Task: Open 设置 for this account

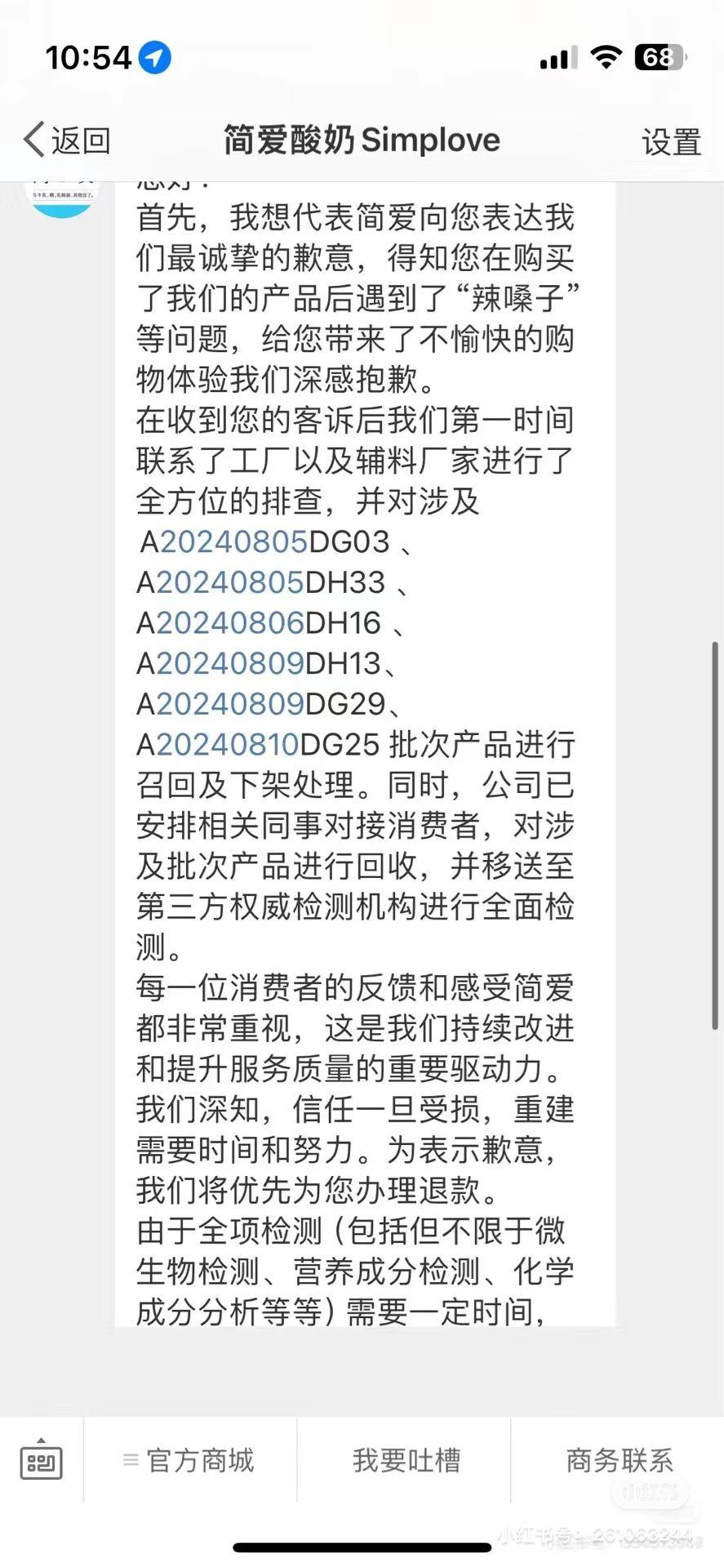Action: click(x=670, y=142)
